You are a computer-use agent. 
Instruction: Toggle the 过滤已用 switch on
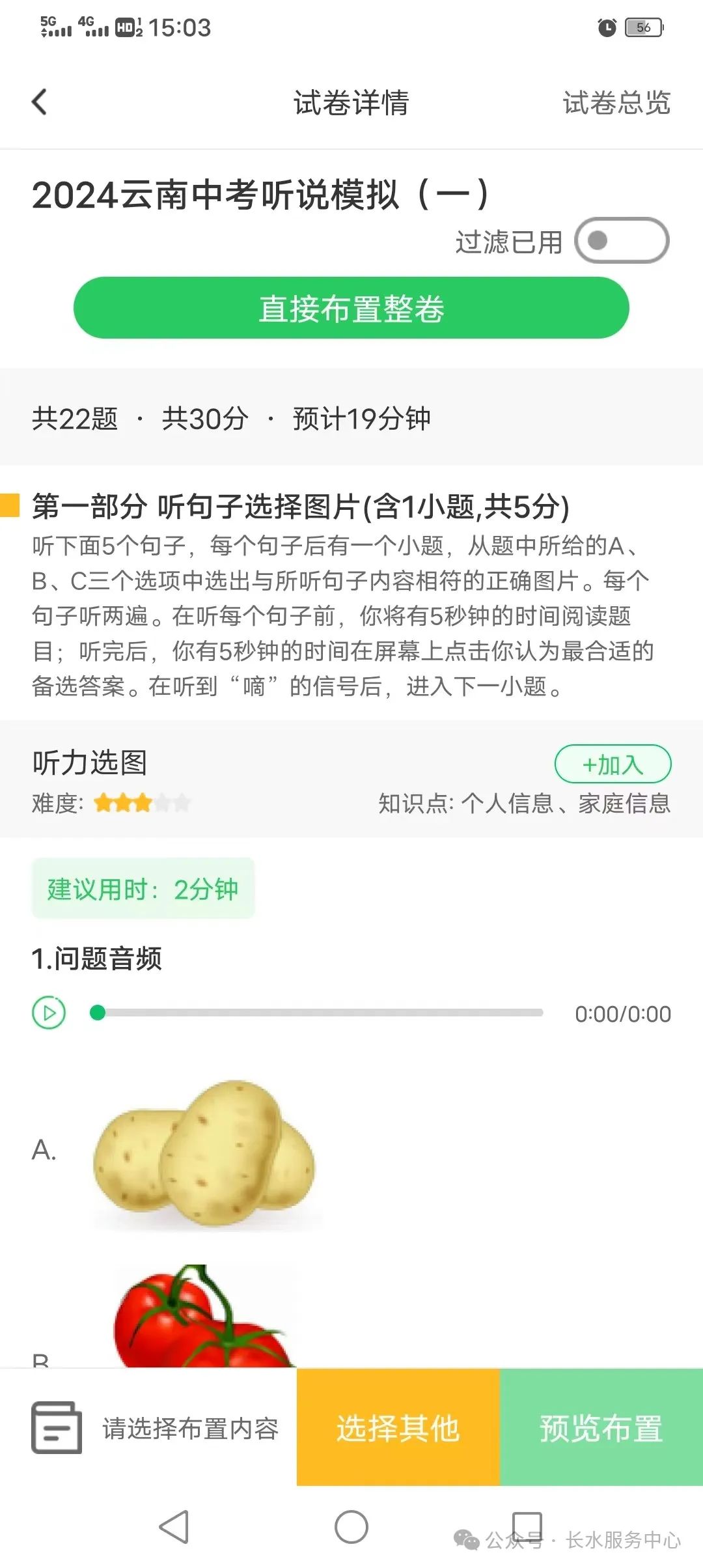[x=622, y=241]
